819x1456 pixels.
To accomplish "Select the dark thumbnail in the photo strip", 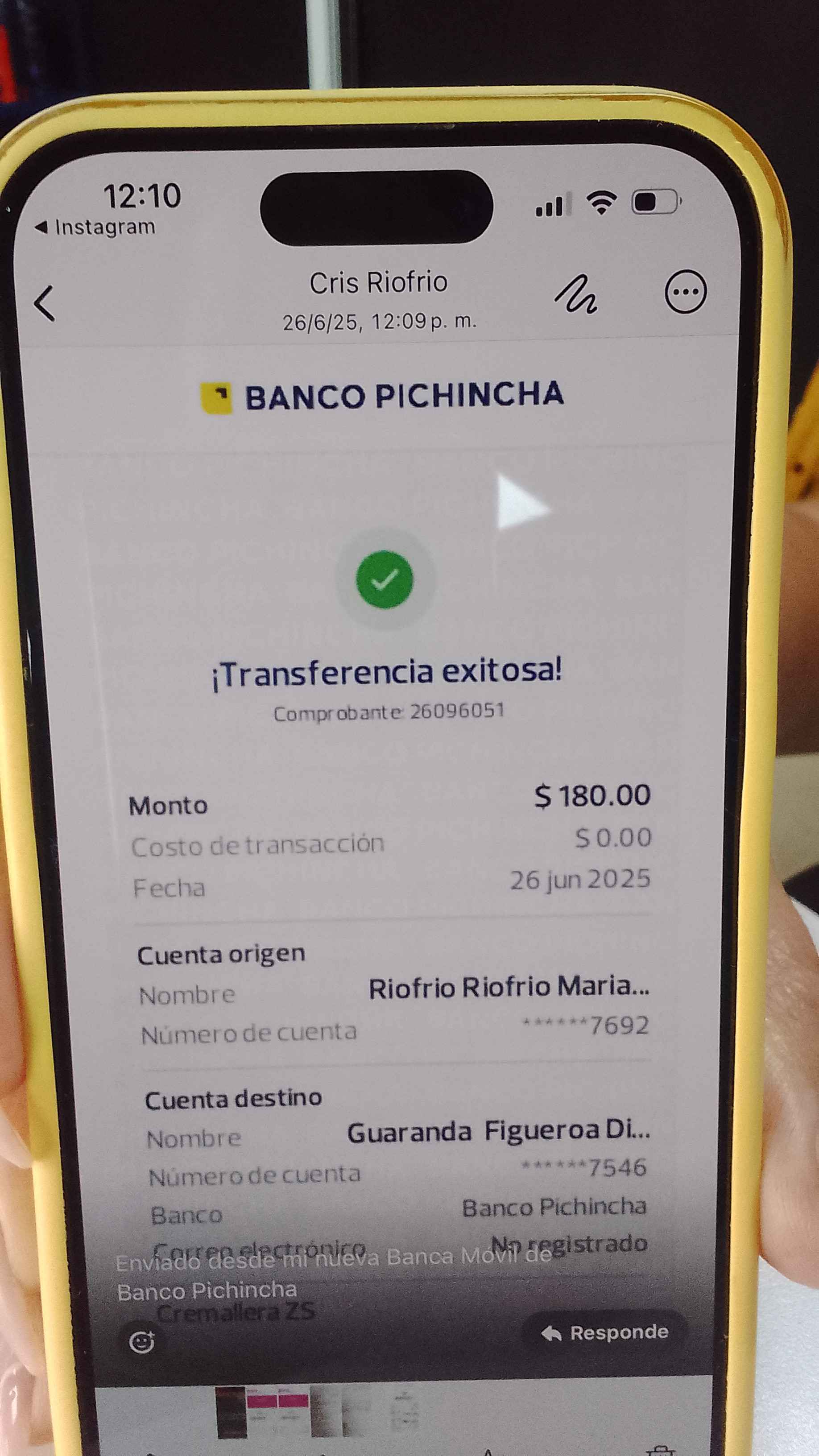I will click(232, 1412).
